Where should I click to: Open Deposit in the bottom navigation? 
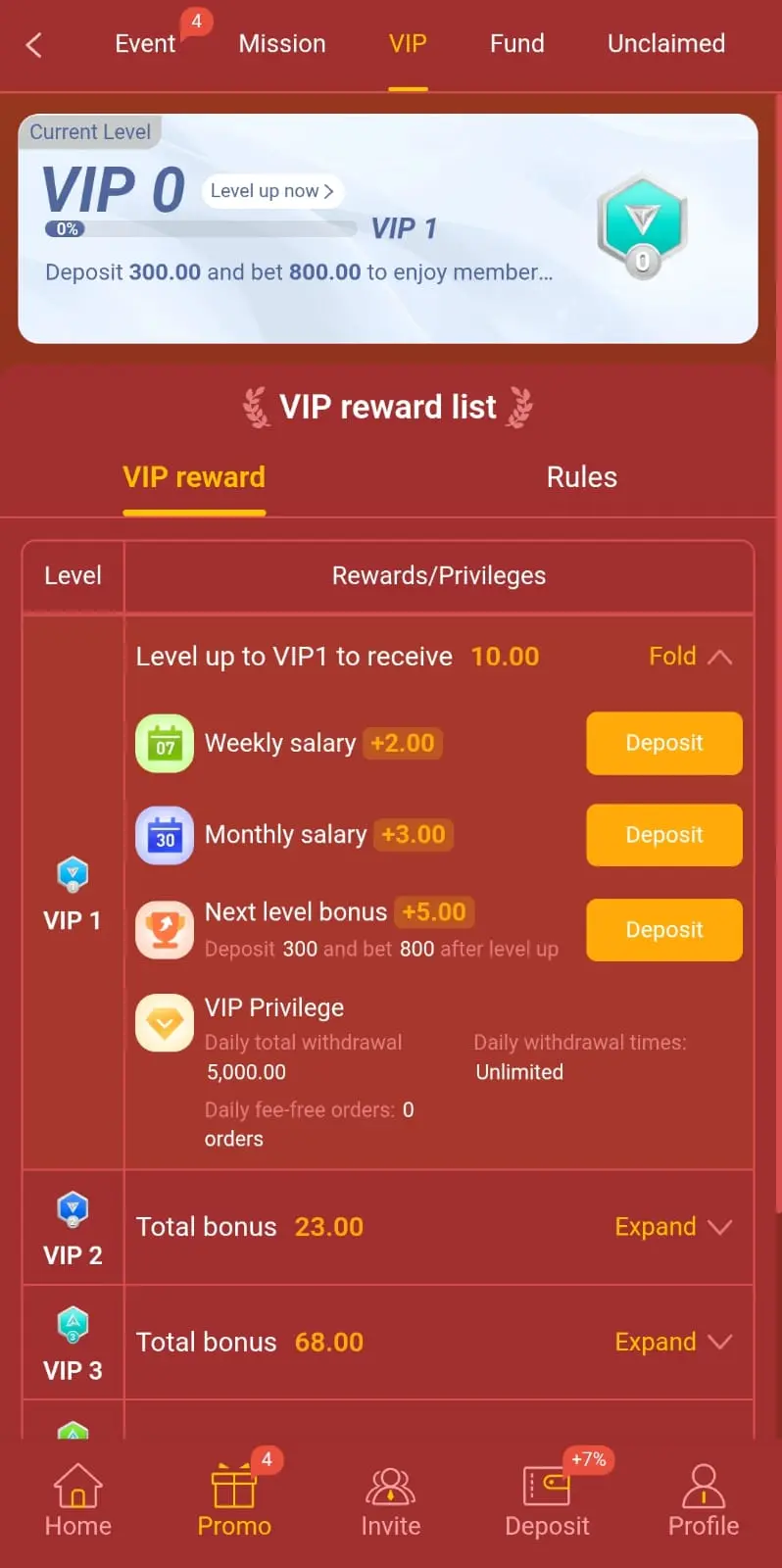[x=547, y=1500]
